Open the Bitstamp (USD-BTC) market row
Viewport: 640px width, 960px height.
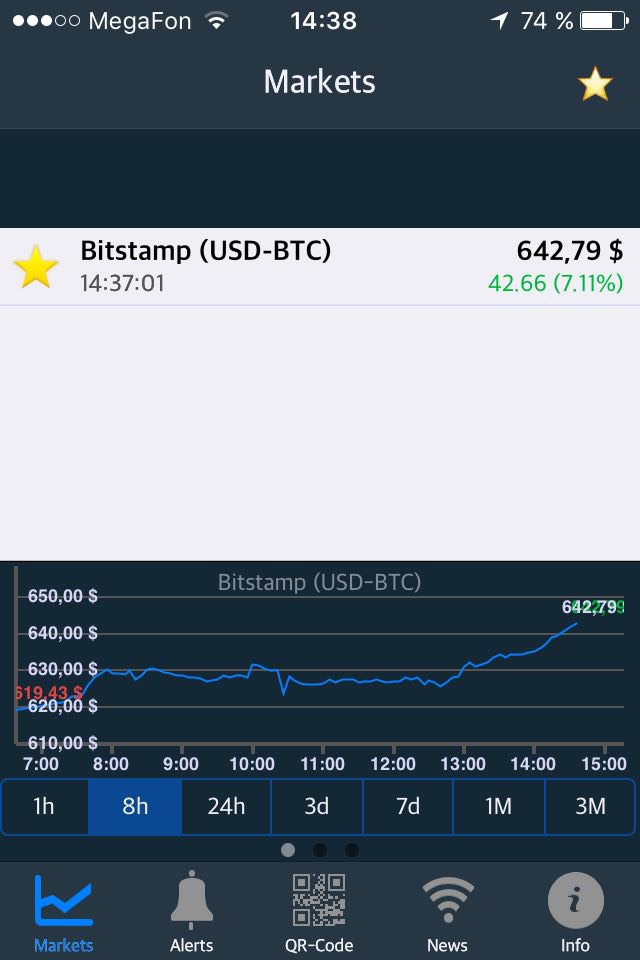point(330,266)
